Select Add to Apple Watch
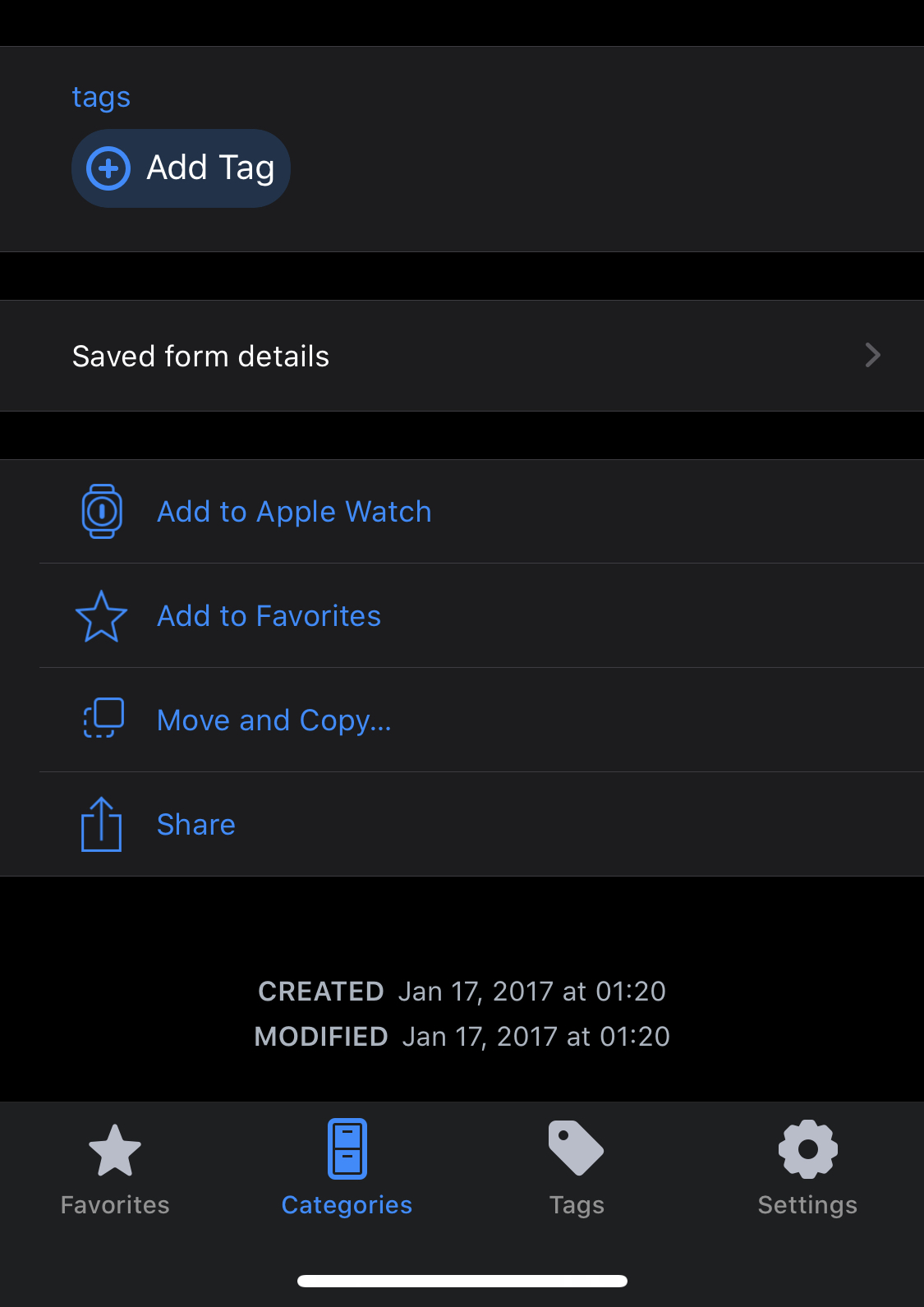The height and width of the screenshot is (1307, 924). pyautogui.click(x=462, y=512)
